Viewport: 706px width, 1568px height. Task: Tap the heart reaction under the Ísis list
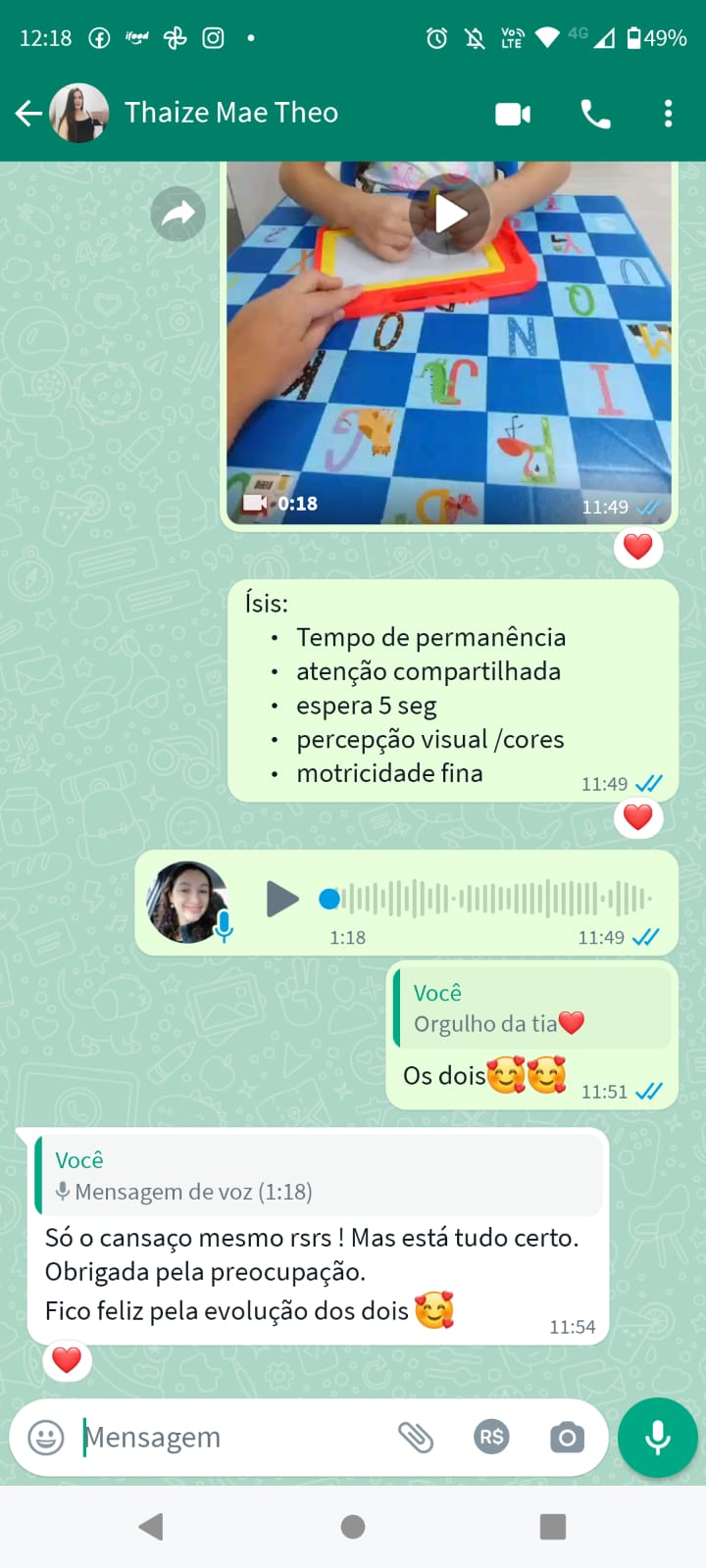click(638, 817)
